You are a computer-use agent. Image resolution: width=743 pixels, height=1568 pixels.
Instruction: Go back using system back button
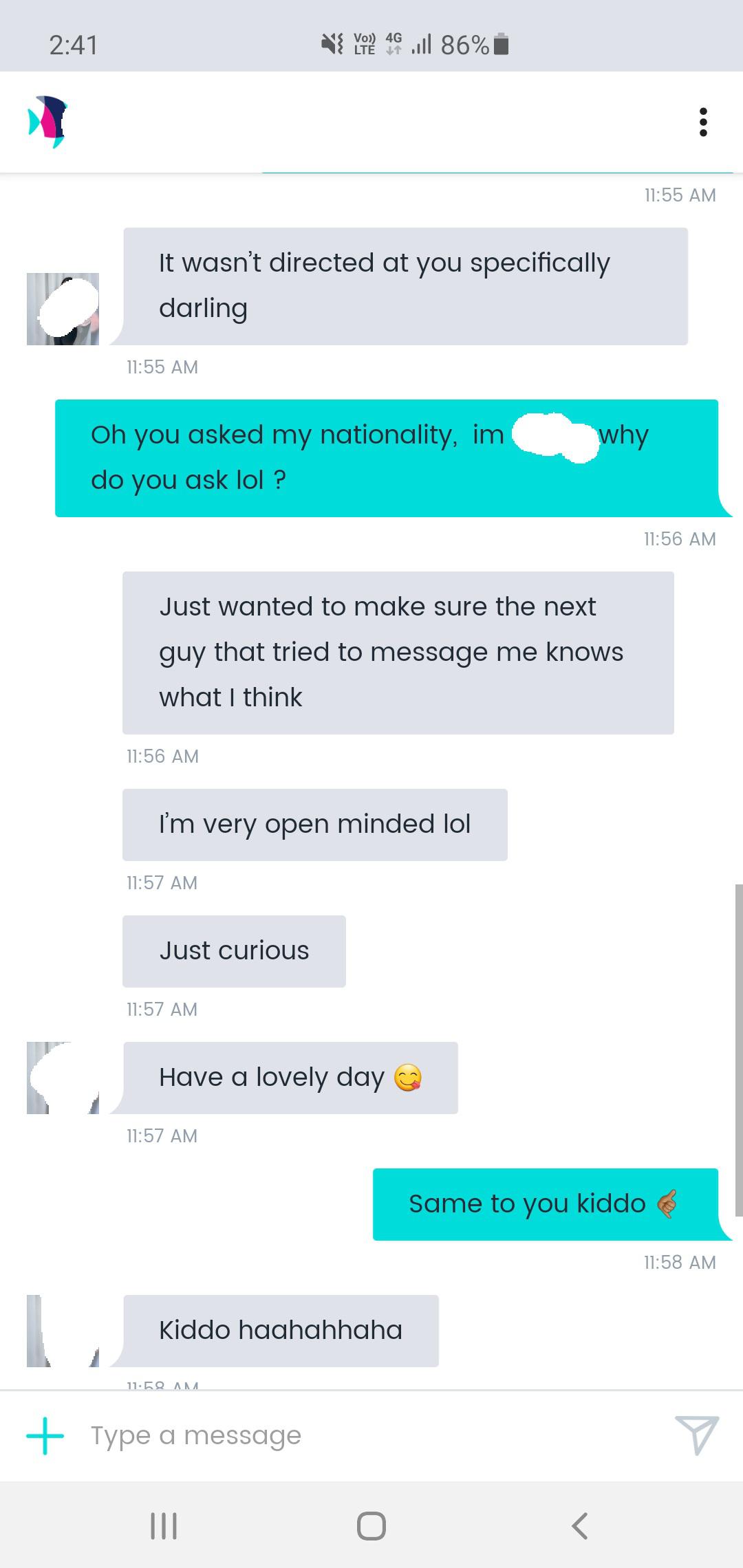[579, 1525]
